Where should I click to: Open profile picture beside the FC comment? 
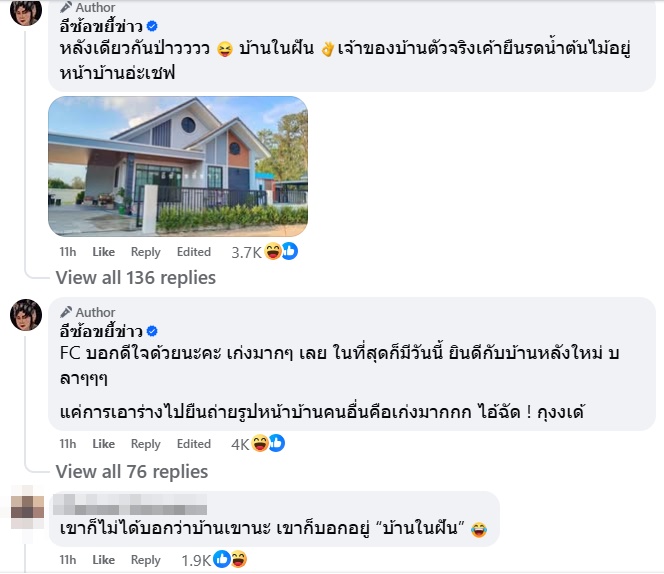point(26,316)
